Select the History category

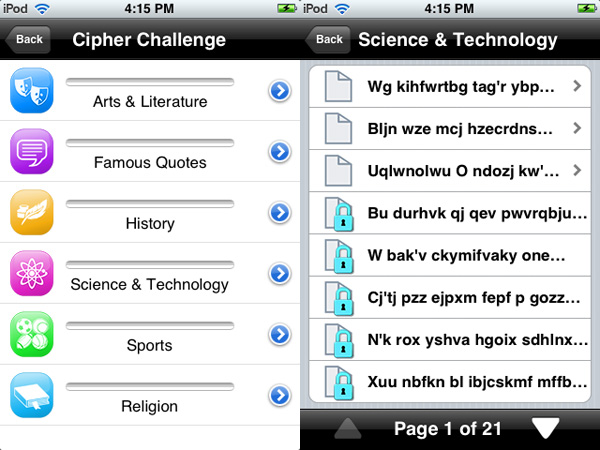point(150,213)
